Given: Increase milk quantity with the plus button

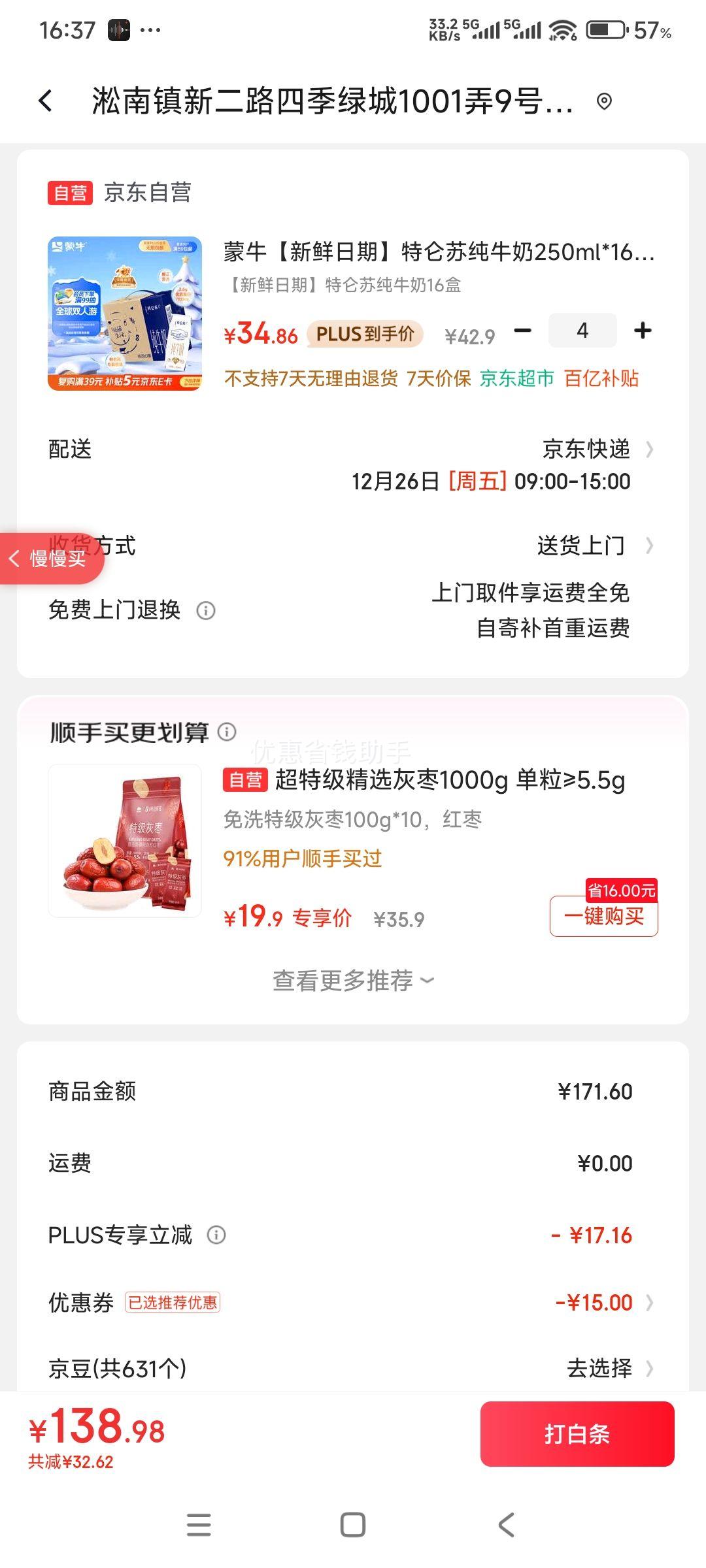Looking at the screenshot, I should click(x=641, y=331).
